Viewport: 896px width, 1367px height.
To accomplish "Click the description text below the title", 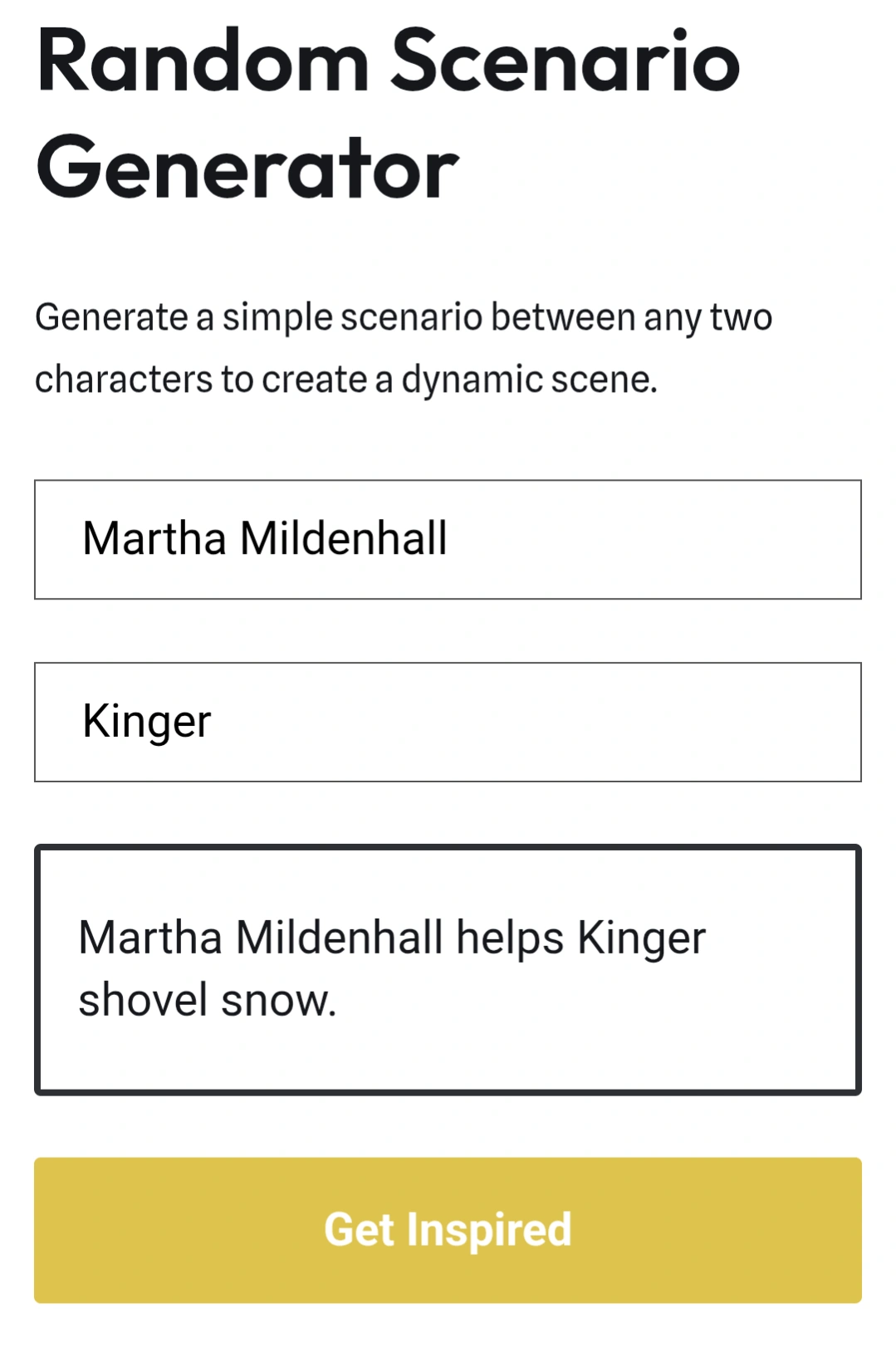I will [407, 349].
